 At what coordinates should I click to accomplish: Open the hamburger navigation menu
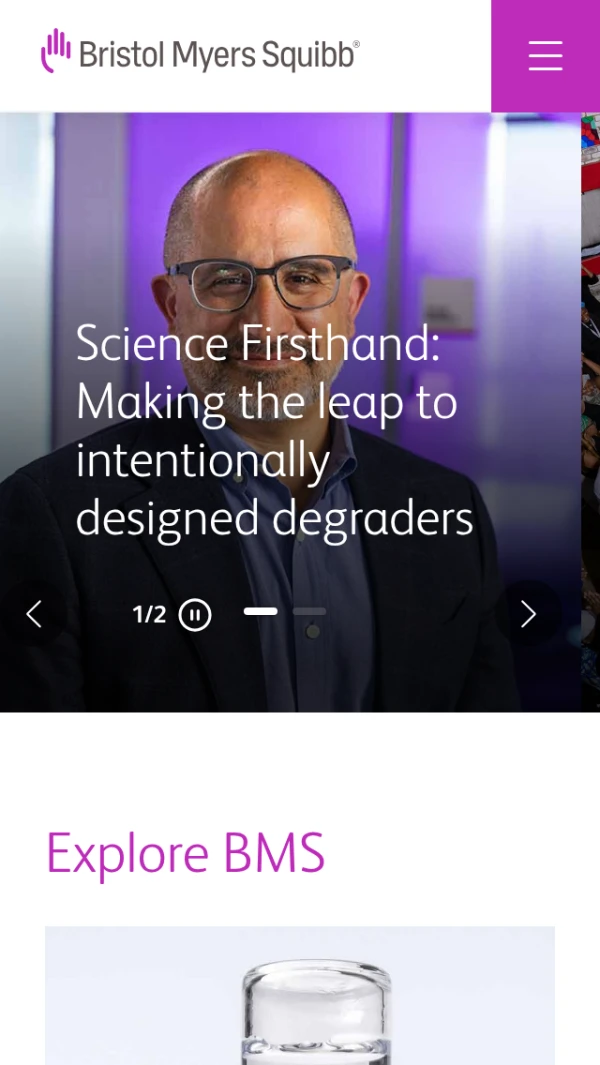pos(545,56)
